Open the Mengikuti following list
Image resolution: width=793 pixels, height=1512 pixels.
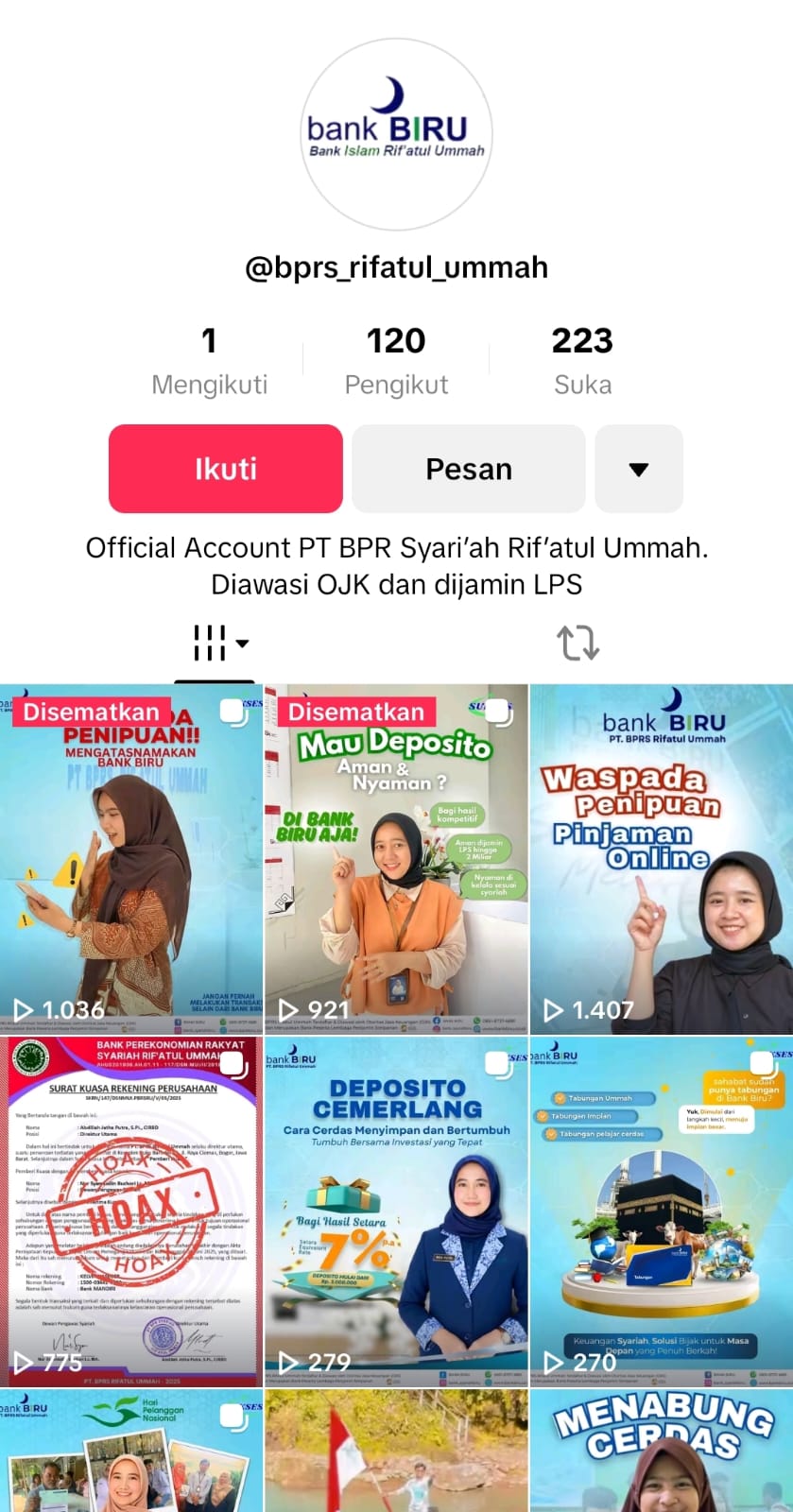209,360
